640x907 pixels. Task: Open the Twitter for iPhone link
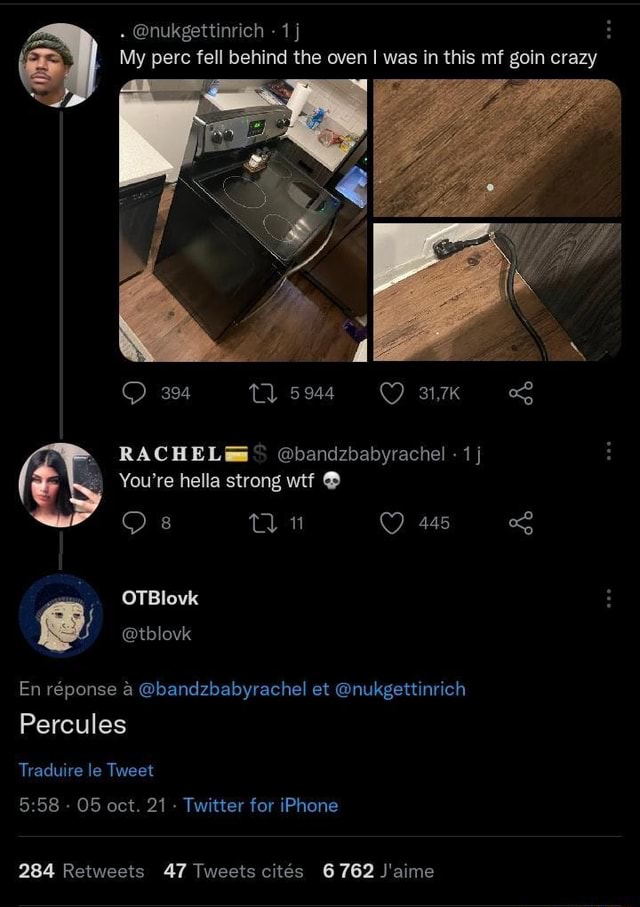coord(261,805)
